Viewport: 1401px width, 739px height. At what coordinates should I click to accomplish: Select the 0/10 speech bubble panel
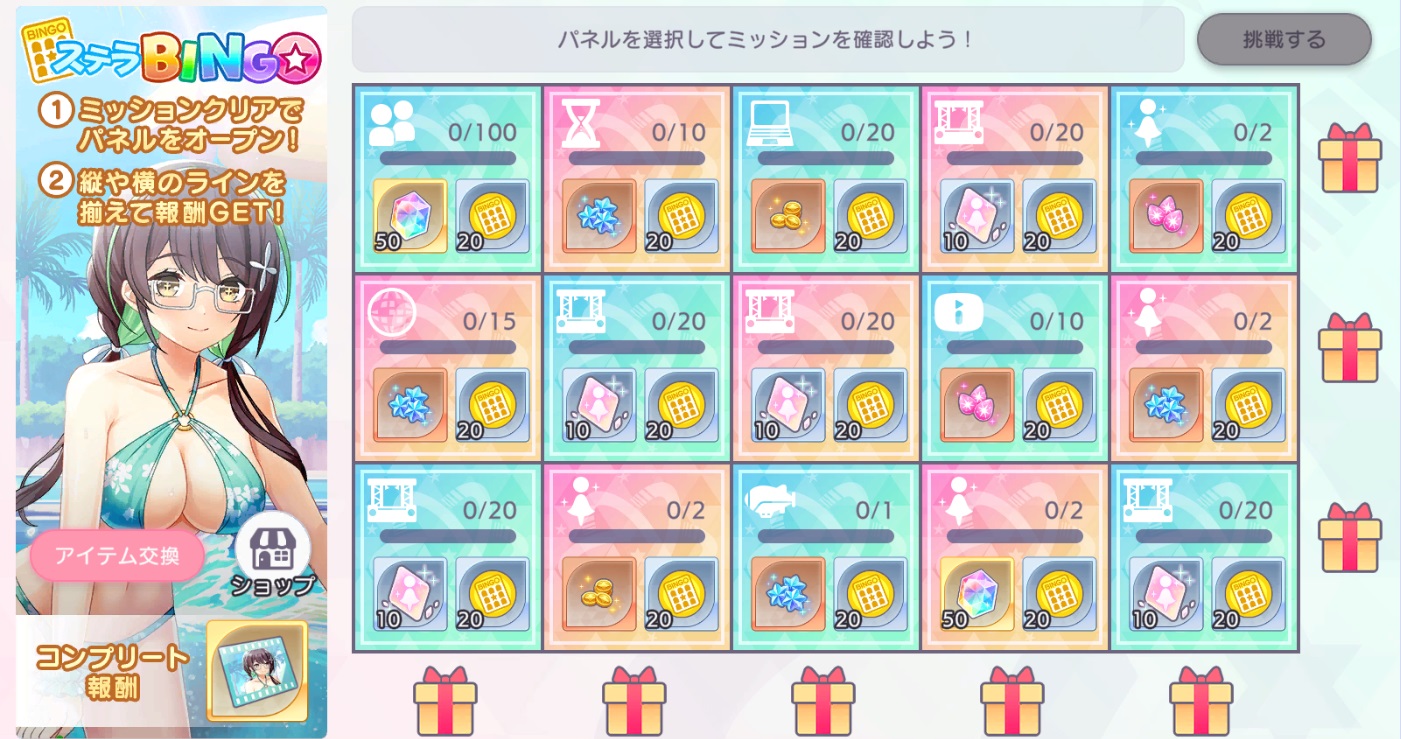(x=1015, y=368)
